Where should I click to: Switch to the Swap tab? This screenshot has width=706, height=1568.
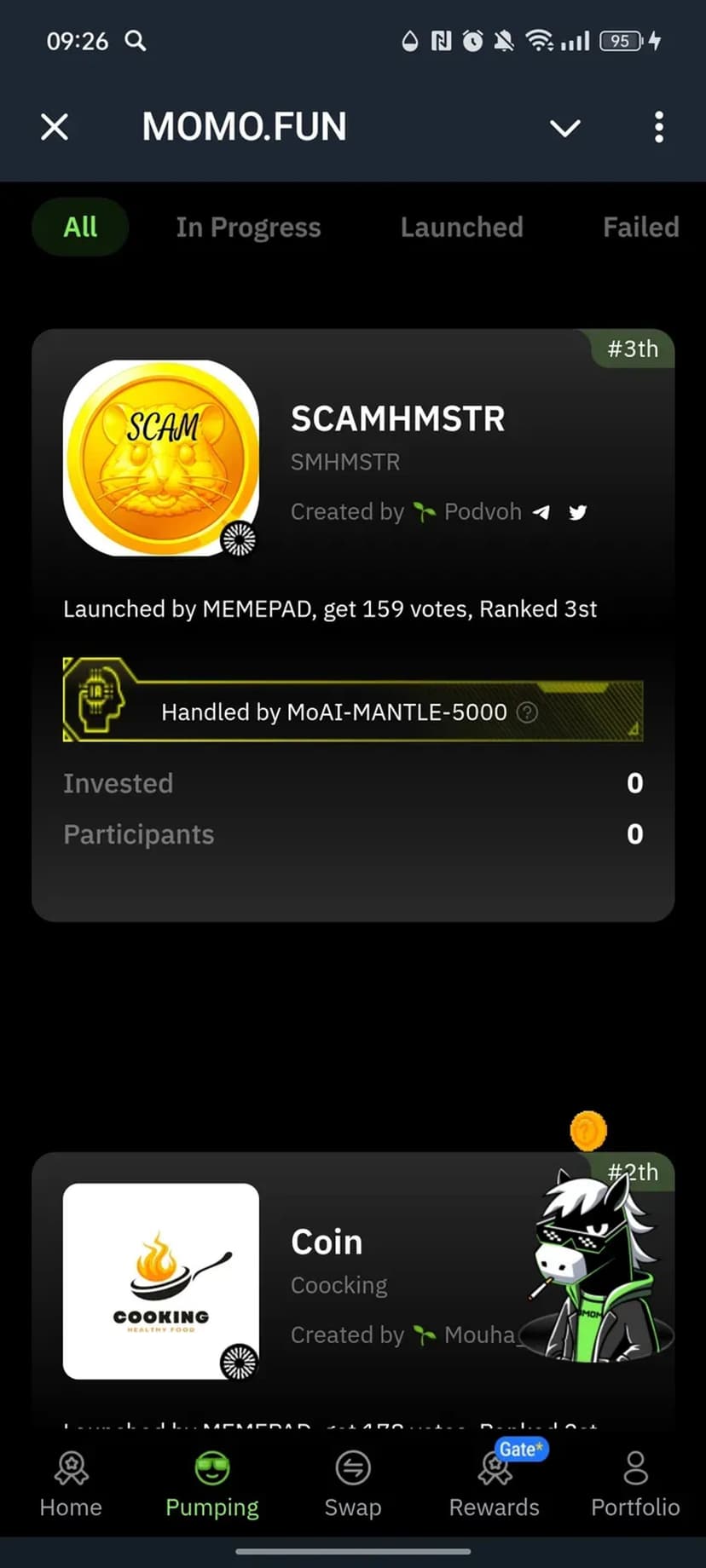point(352,1484)
